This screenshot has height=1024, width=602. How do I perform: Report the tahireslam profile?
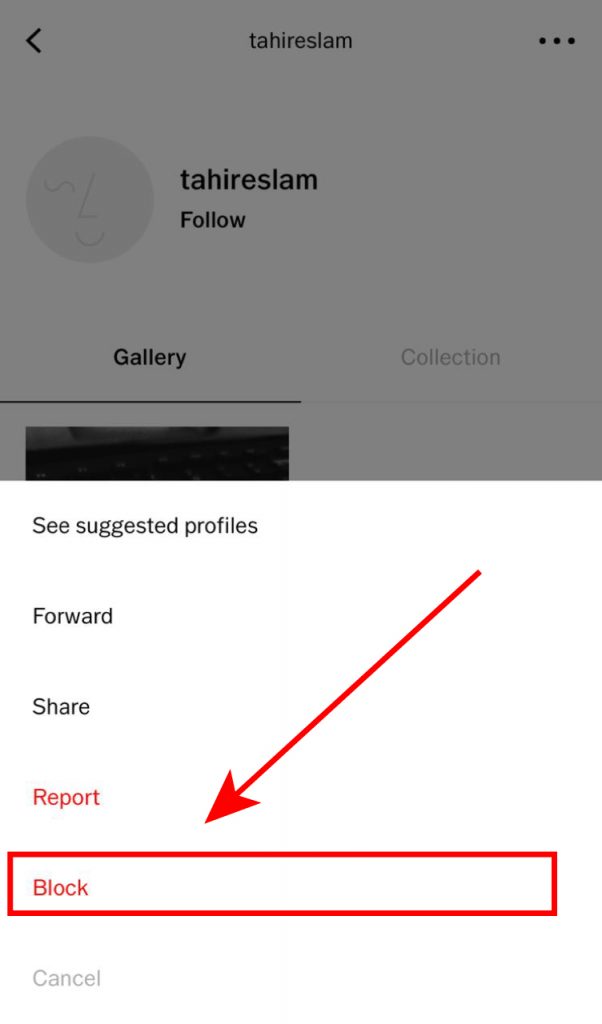pos(66,797)
